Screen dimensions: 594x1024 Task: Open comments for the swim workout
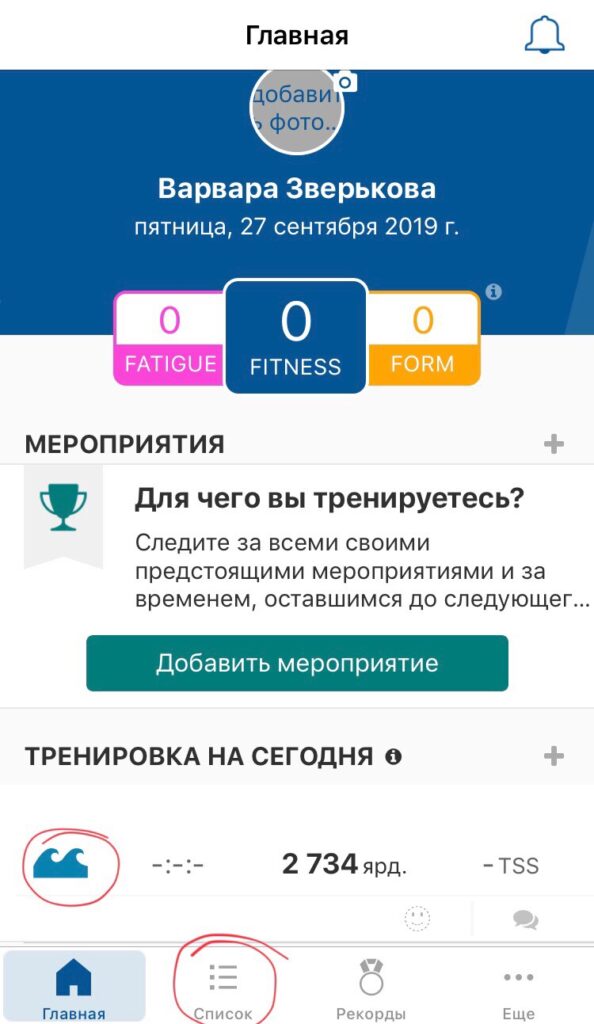[525, 920]
